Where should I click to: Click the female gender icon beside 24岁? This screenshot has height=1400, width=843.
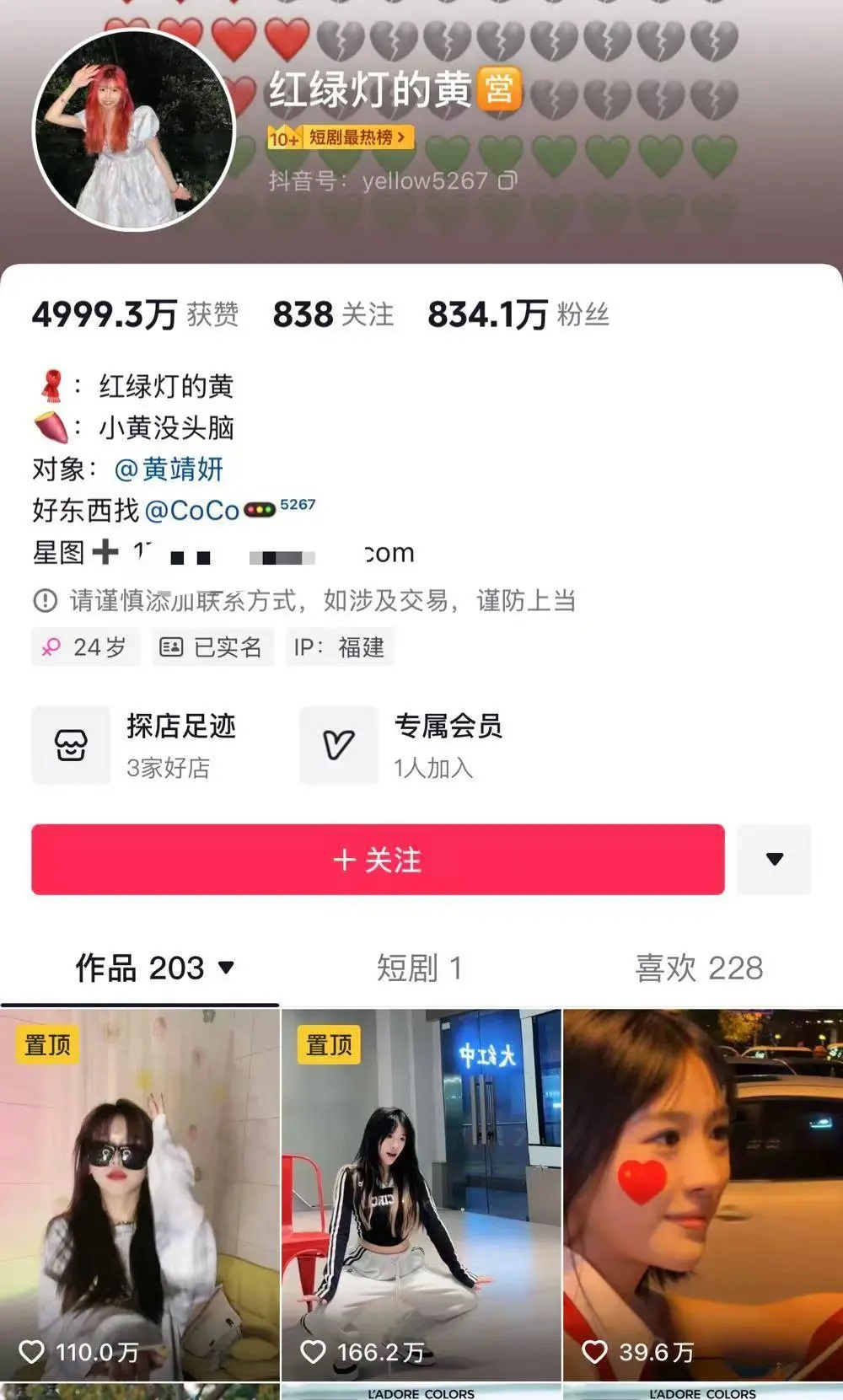coord(54,646)
